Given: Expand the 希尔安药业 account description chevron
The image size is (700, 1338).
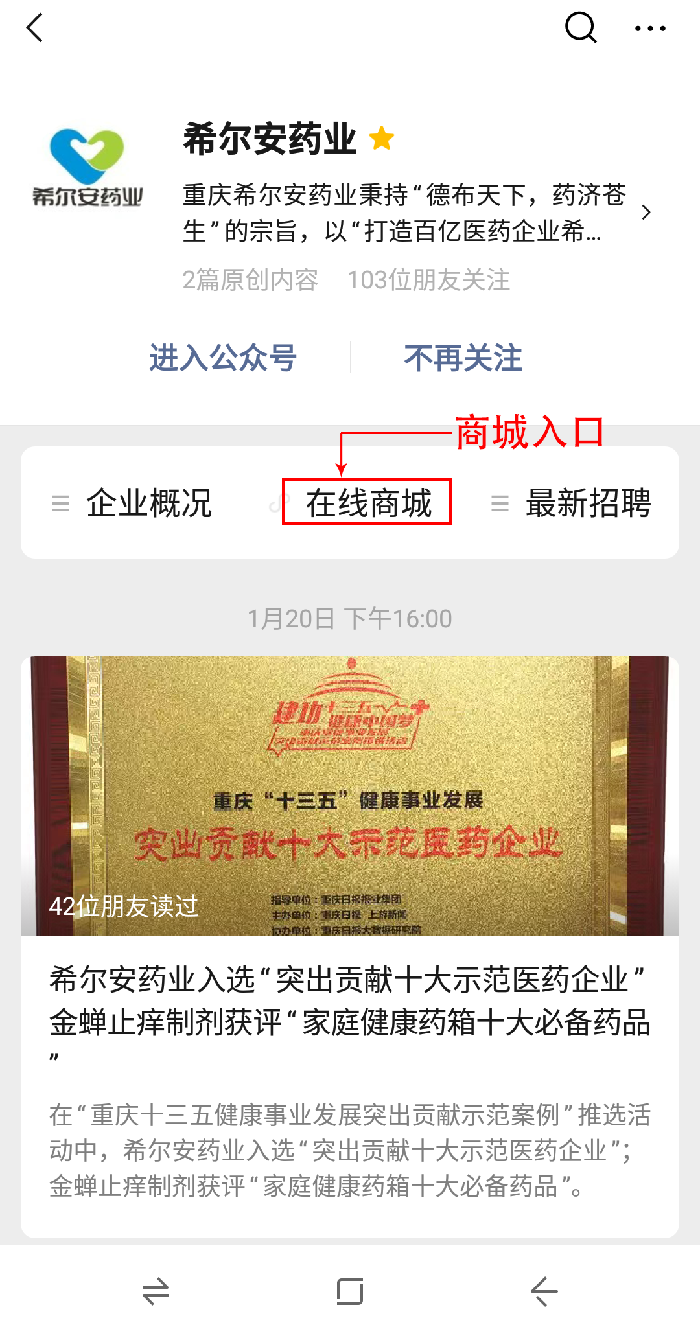Looking at the screenshot, I should (x=647, y=212).
